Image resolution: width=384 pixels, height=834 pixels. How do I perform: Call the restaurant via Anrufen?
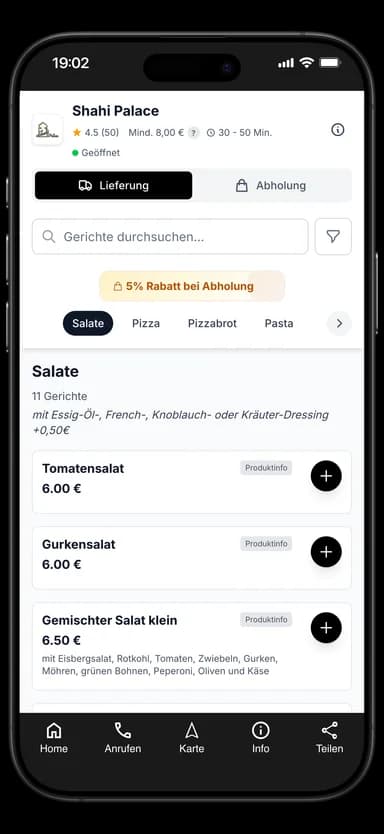123,738
